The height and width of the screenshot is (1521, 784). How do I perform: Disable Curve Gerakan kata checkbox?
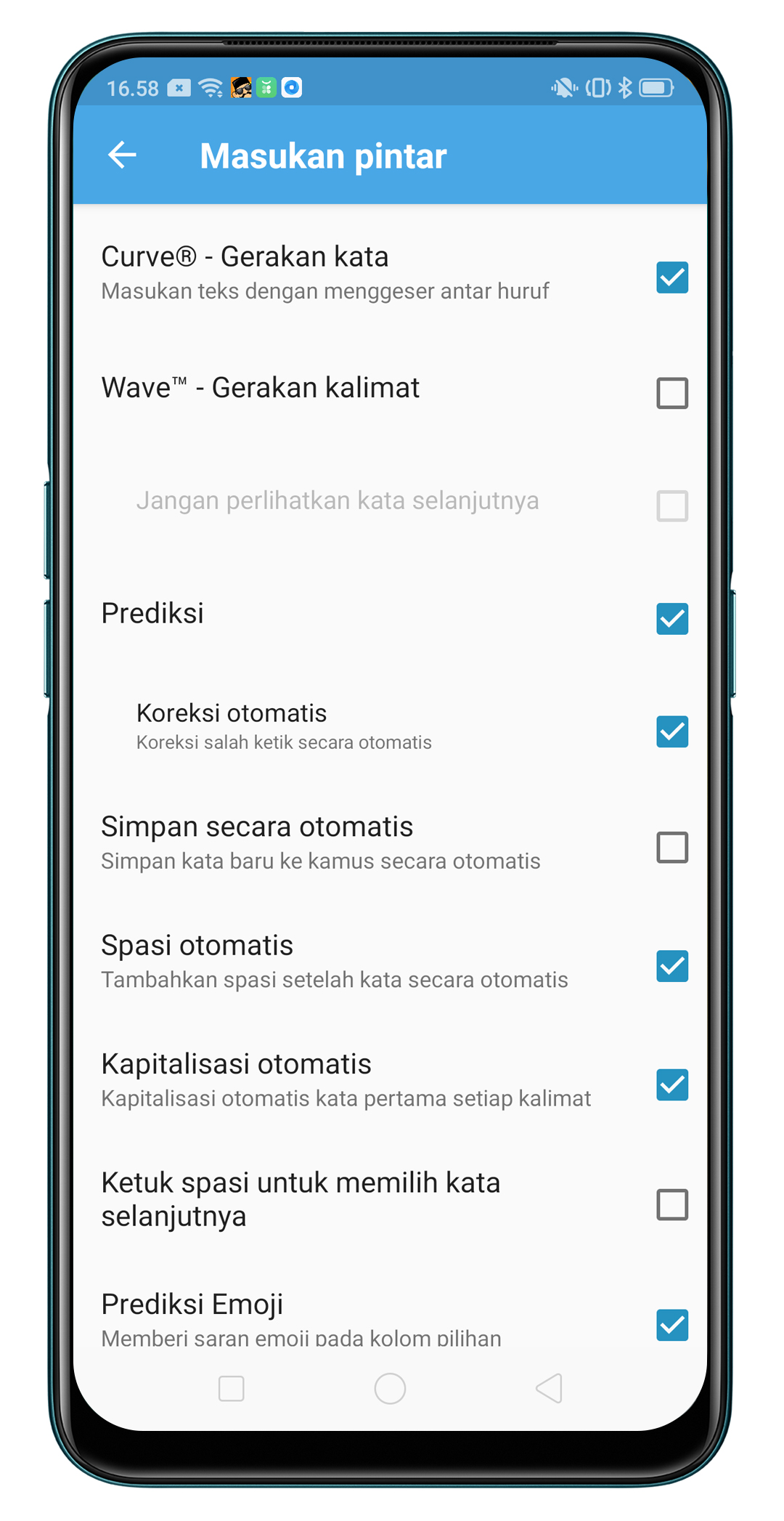point(671,277)
